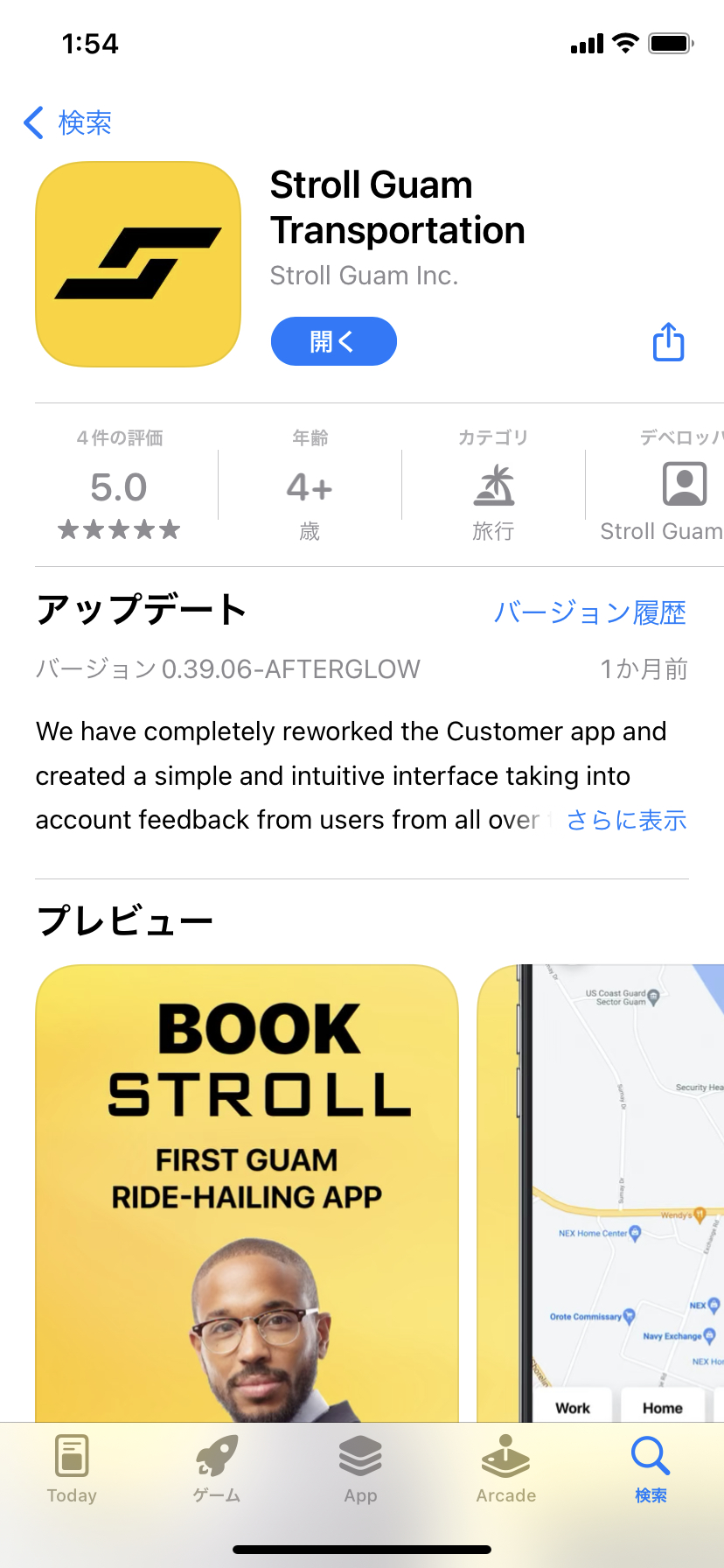Switch to the ゲーム tab
The image size is (724, 1568).
217,1470
